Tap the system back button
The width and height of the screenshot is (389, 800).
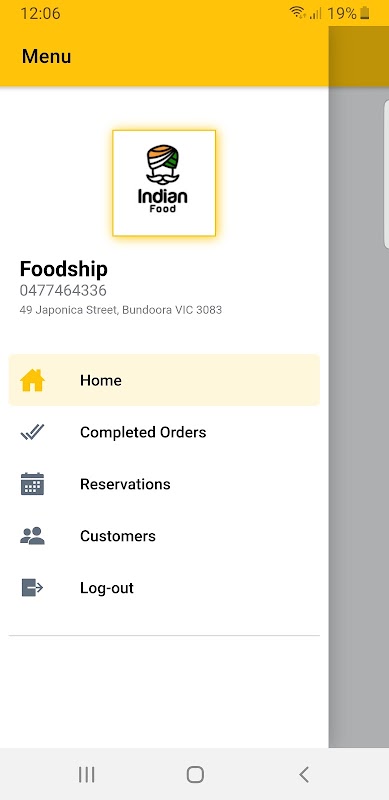point(304,774)
